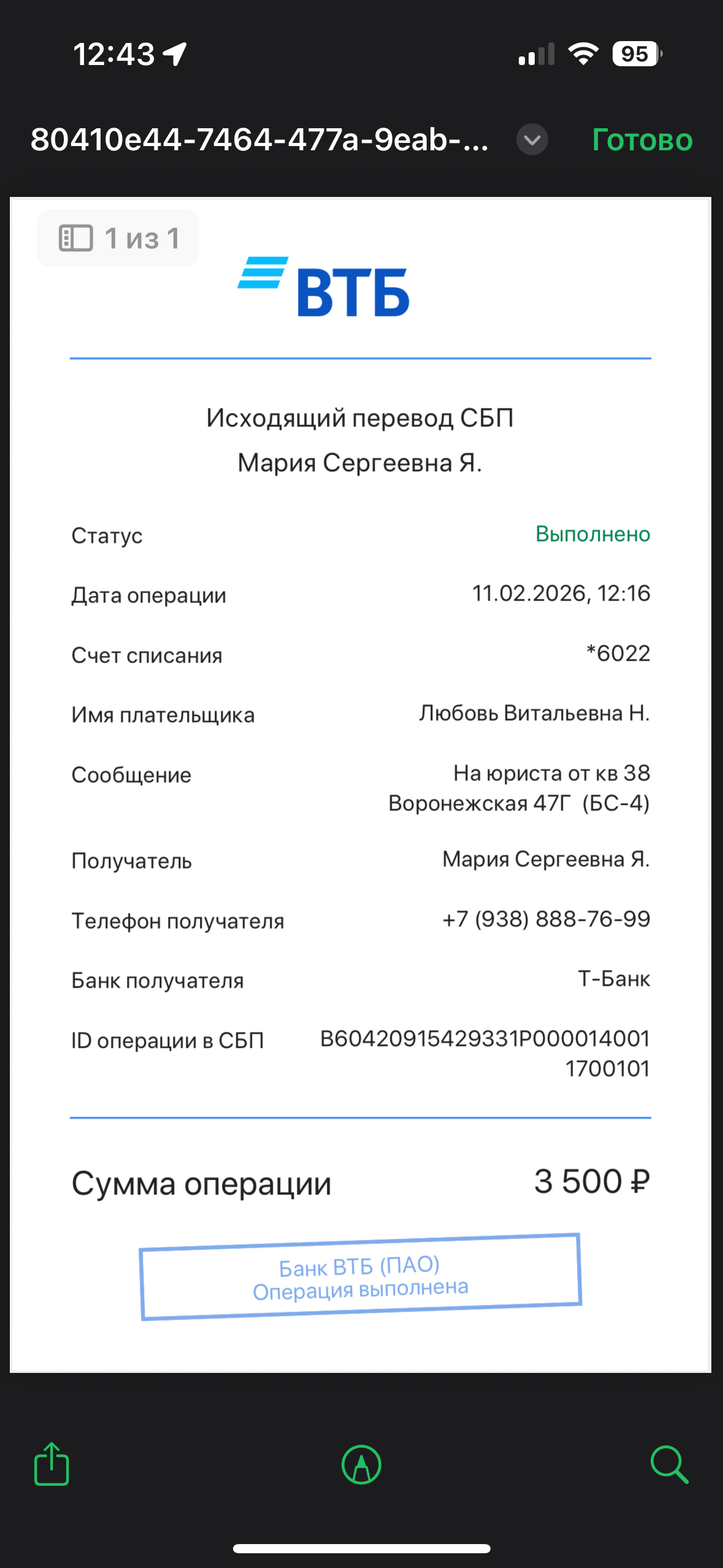Tap Готово to close the document
This screenshot has height=1568, width=723.
[x=642, y=140]
